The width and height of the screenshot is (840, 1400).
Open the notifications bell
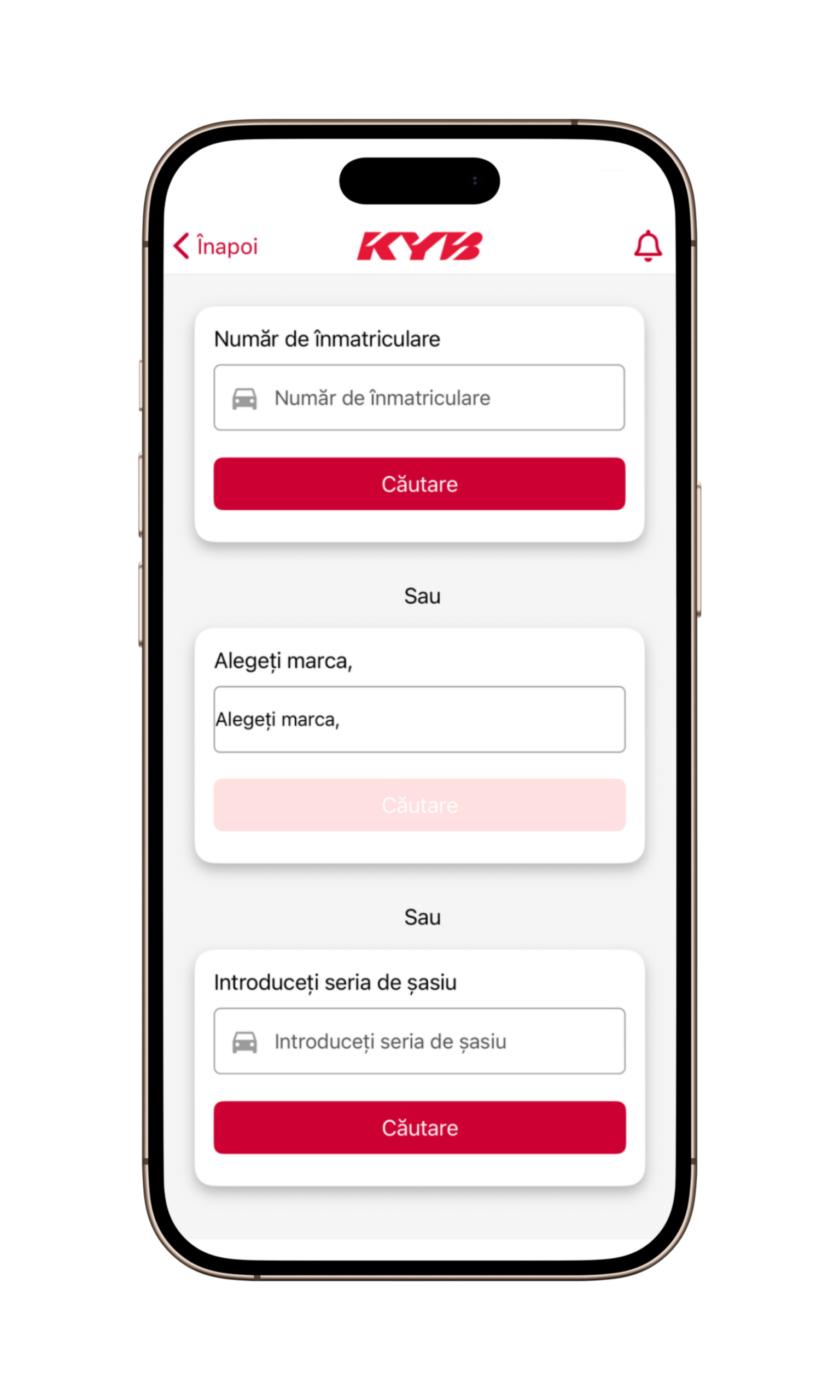[x=647, y=246]
